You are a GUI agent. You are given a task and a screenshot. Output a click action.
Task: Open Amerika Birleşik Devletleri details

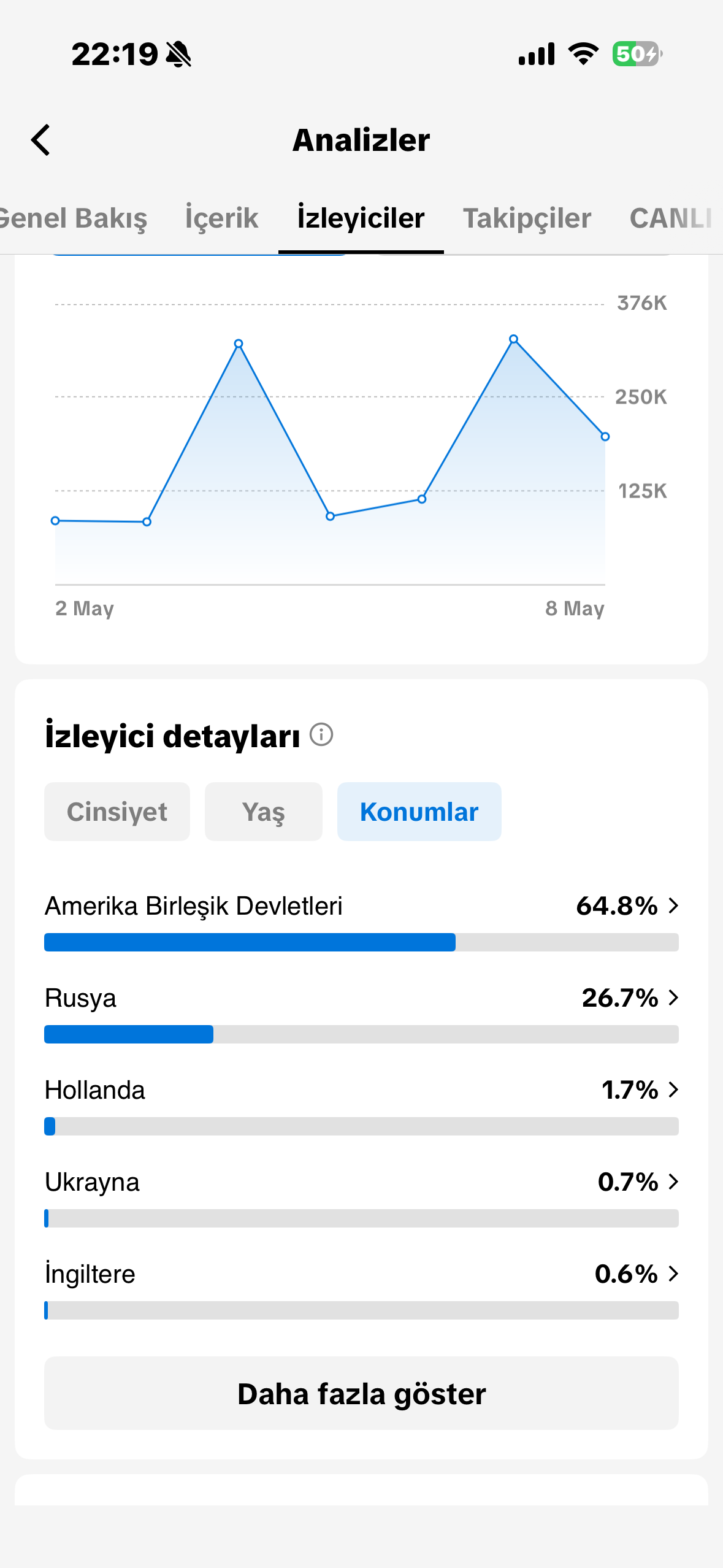point(361,920)
